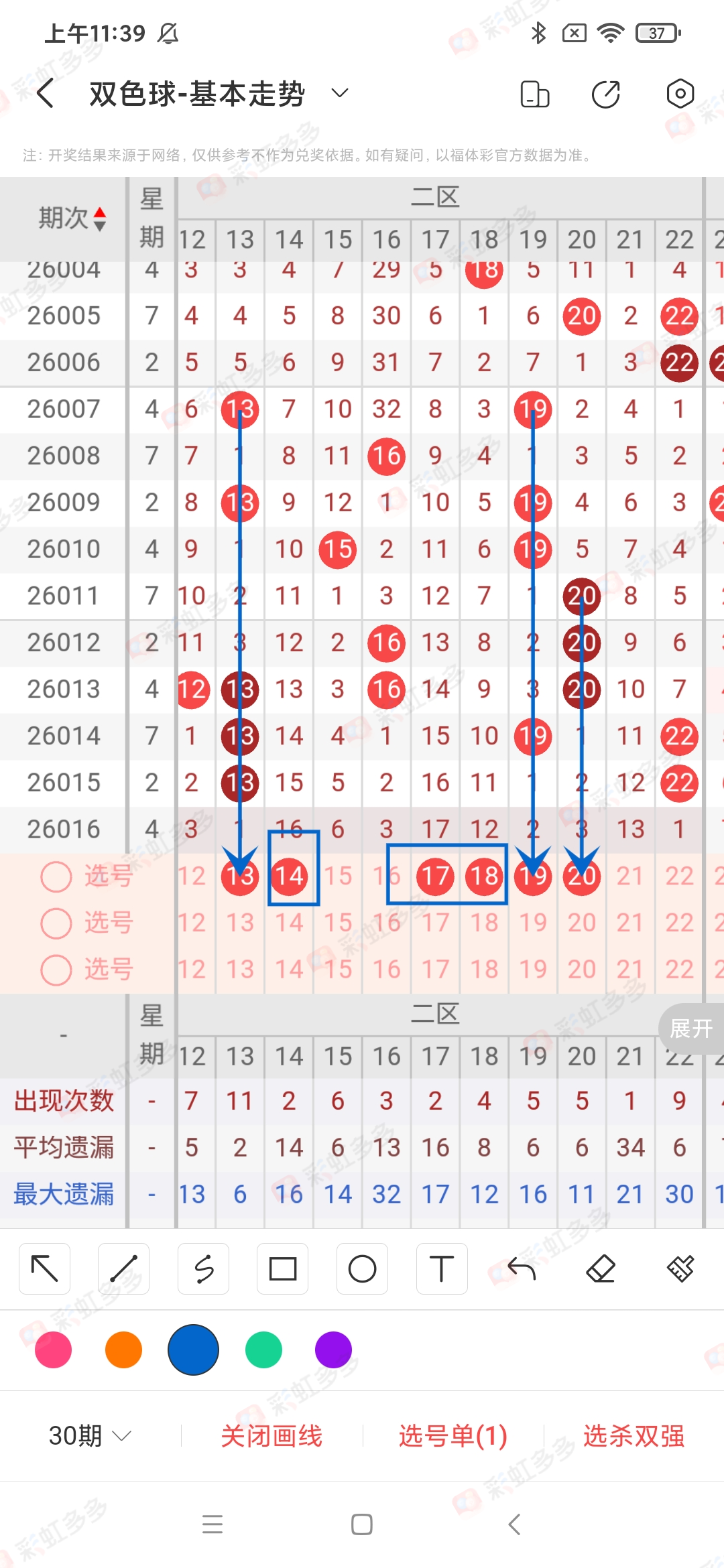Select the circle drawing tool

click(362, 1268)
